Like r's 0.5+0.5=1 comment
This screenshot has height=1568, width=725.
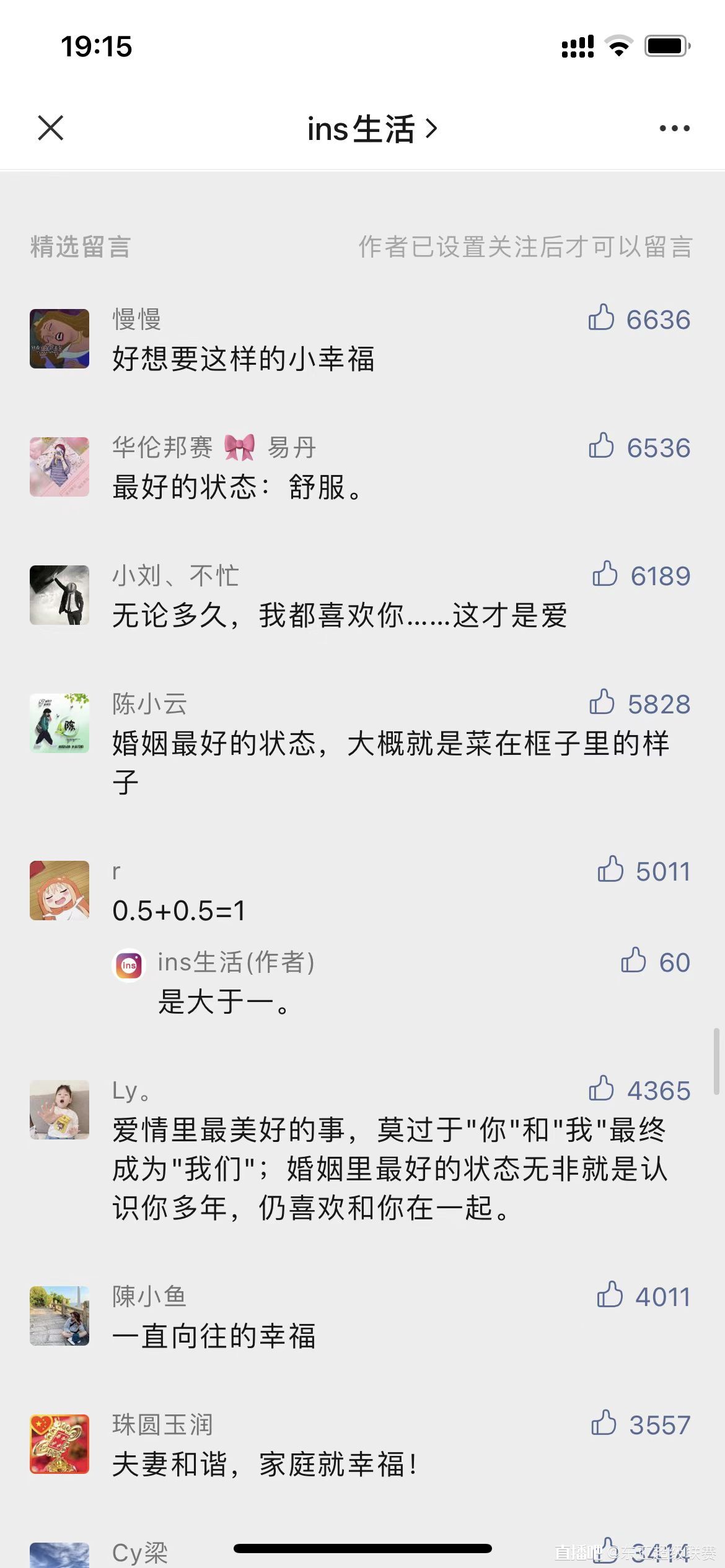pyautogui.click(x=610, y=870)
